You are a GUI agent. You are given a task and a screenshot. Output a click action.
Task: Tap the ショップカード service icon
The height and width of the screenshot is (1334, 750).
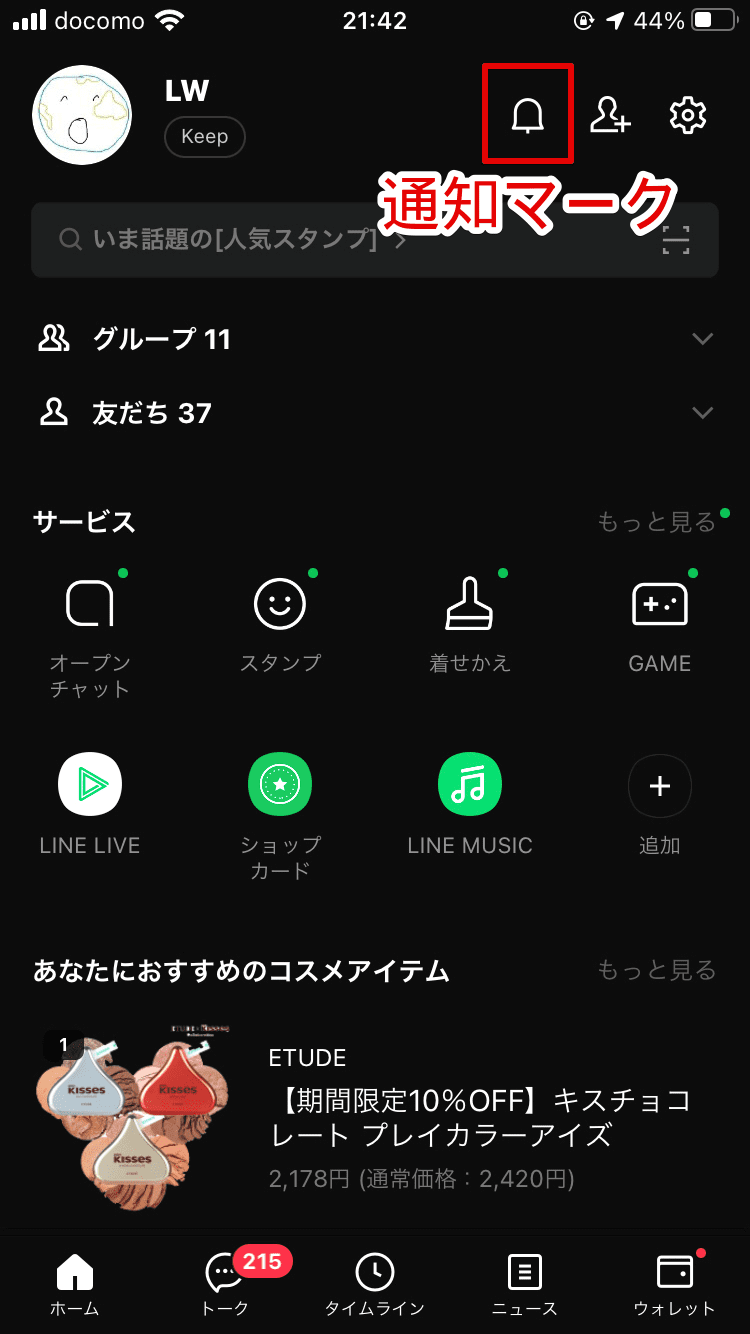[280, 784]
